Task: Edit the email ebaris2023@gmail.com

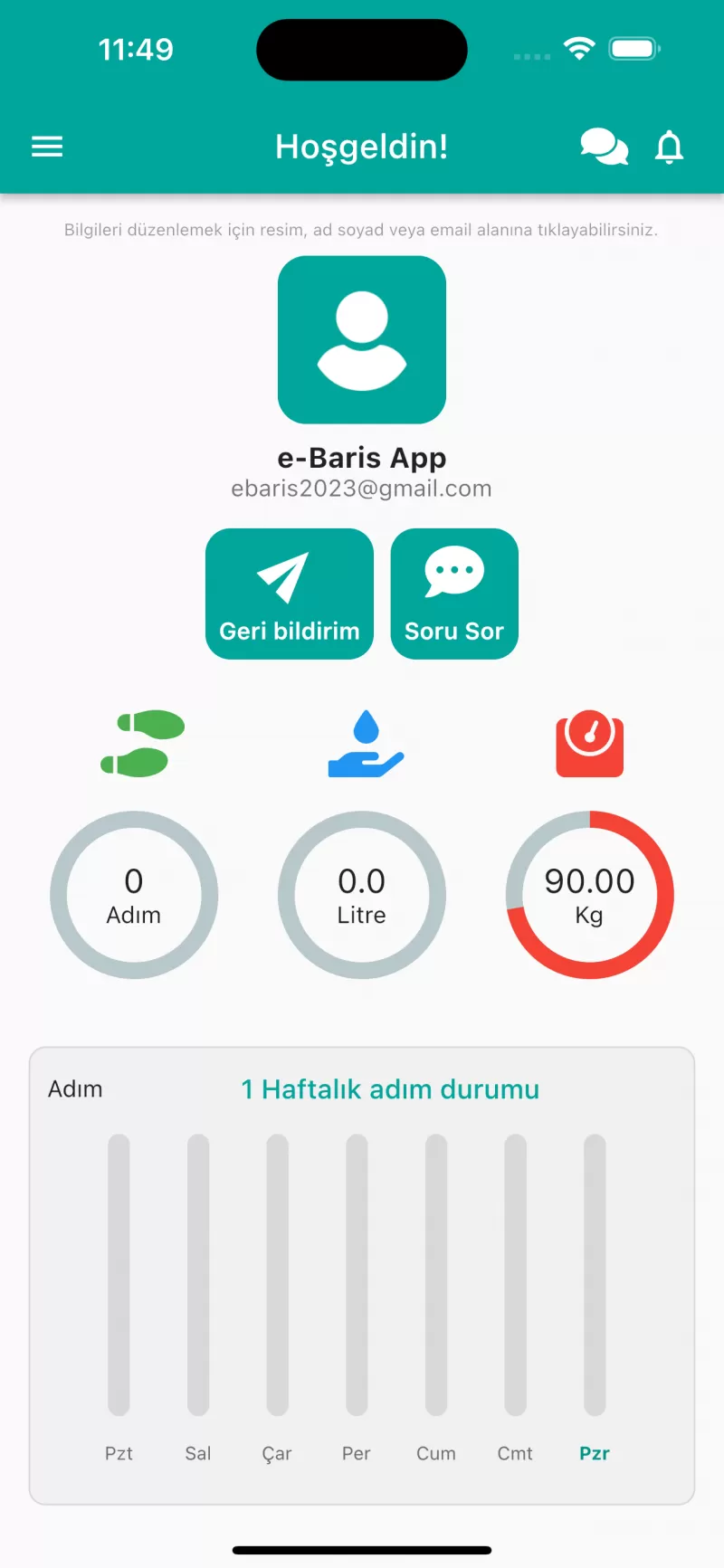Action: pyautogui.click(x=362, y=489)
